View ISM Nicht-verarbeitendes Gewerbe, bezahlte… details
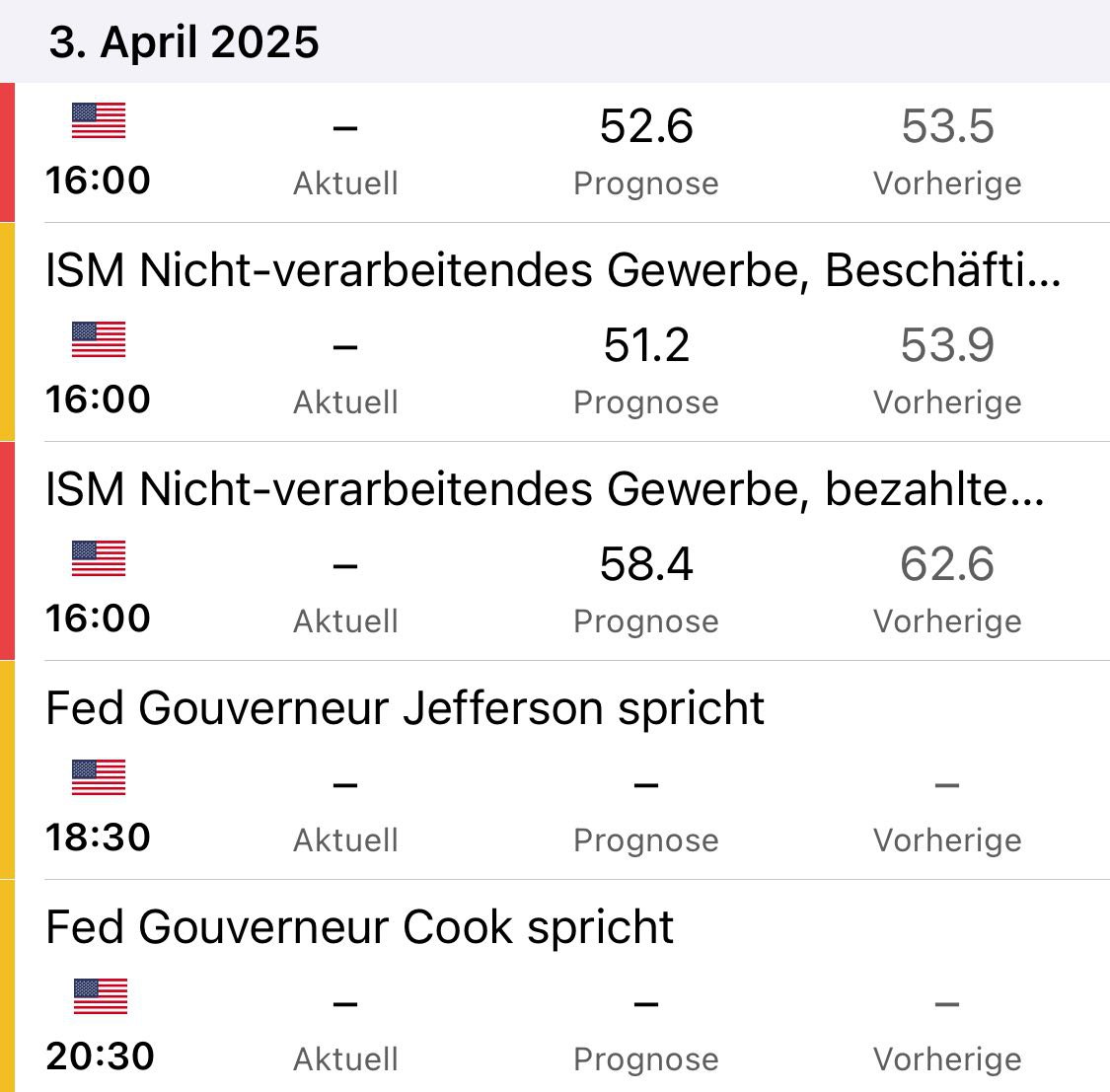1110x1092 pixels. click(545, 490)
